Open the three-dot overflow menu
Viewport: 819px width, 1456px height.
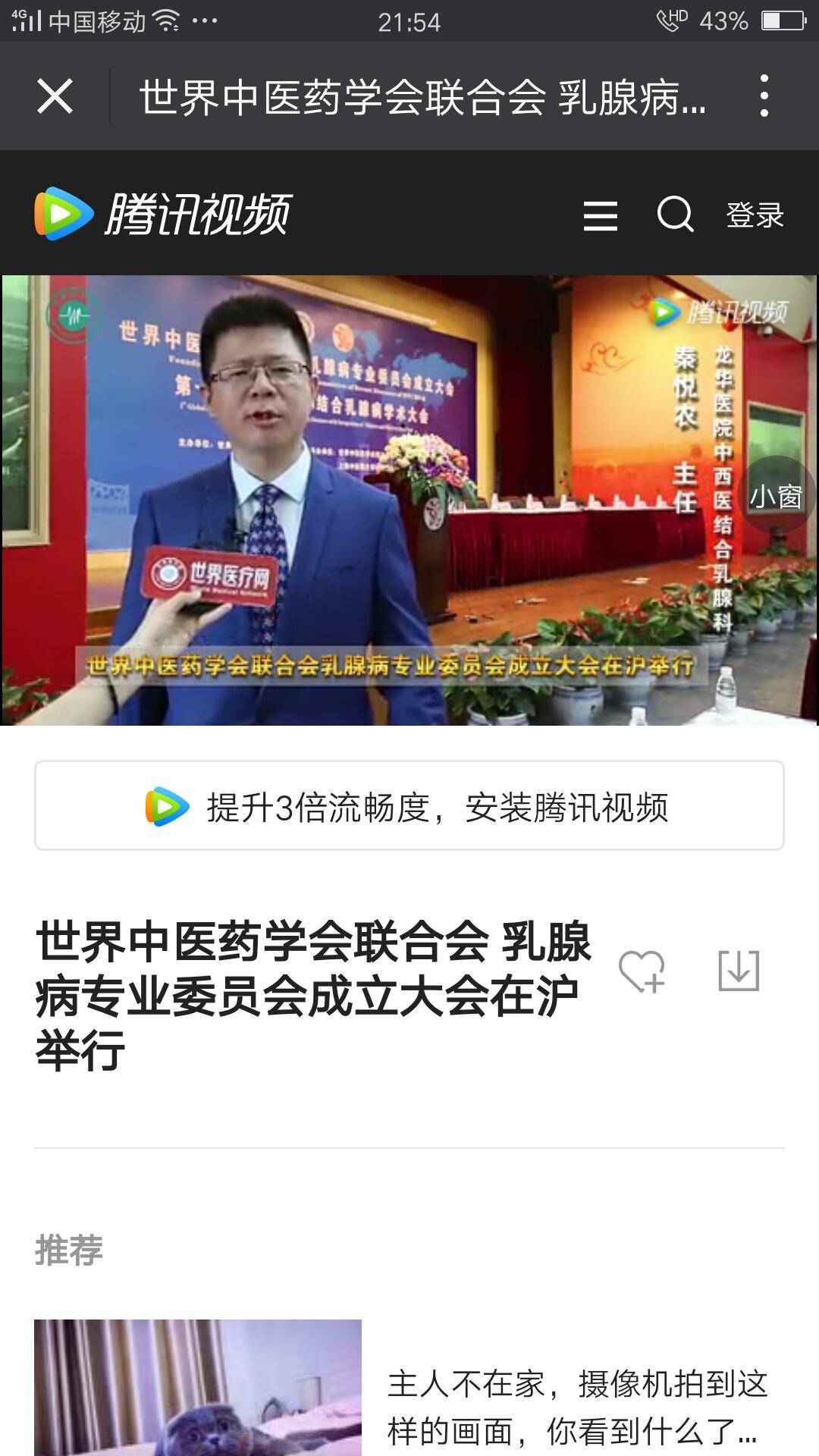[764, 96]
